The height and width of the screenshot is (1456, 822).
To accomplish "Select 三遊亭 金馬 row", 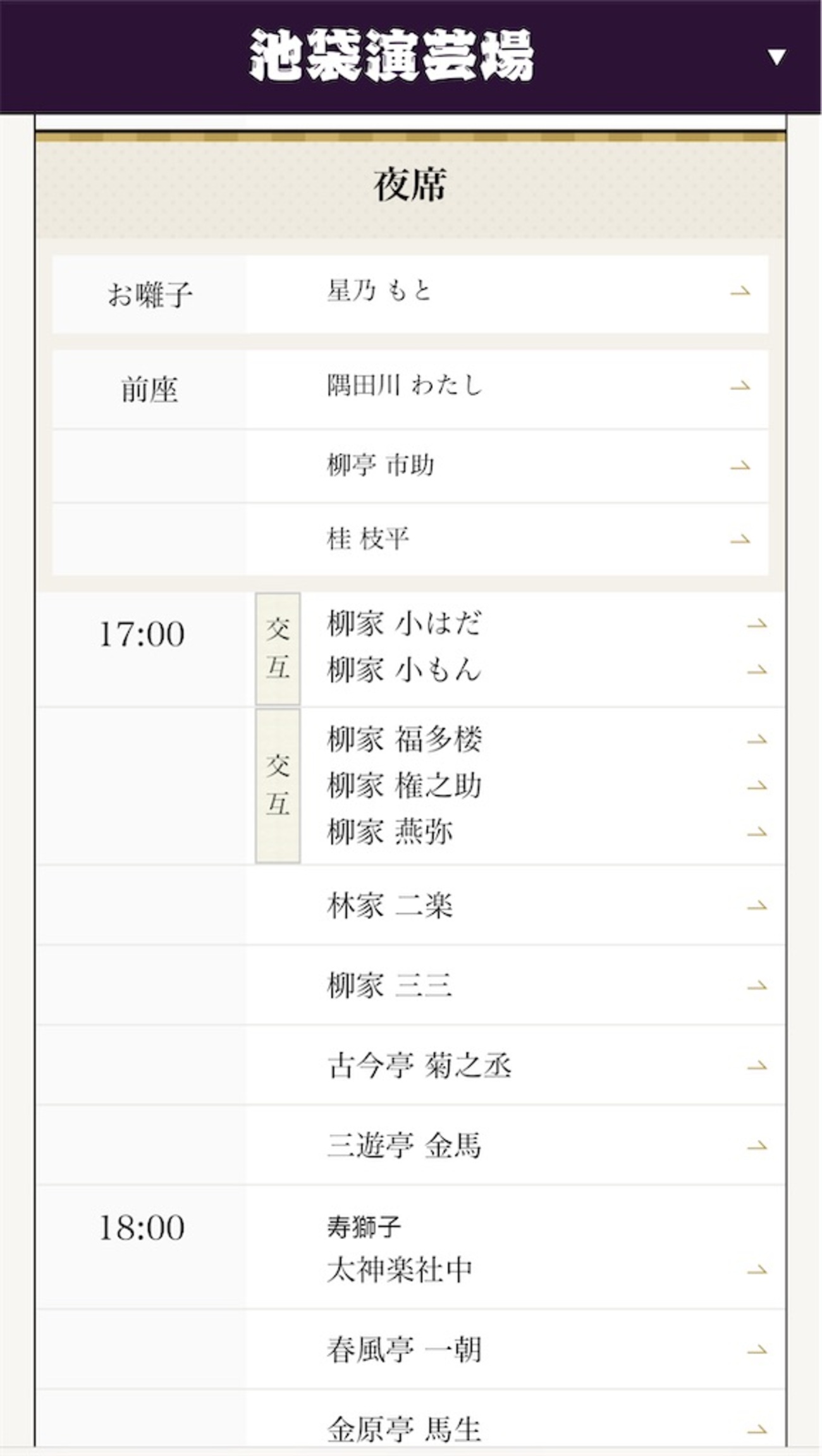I will click(x=404, y=1145).
